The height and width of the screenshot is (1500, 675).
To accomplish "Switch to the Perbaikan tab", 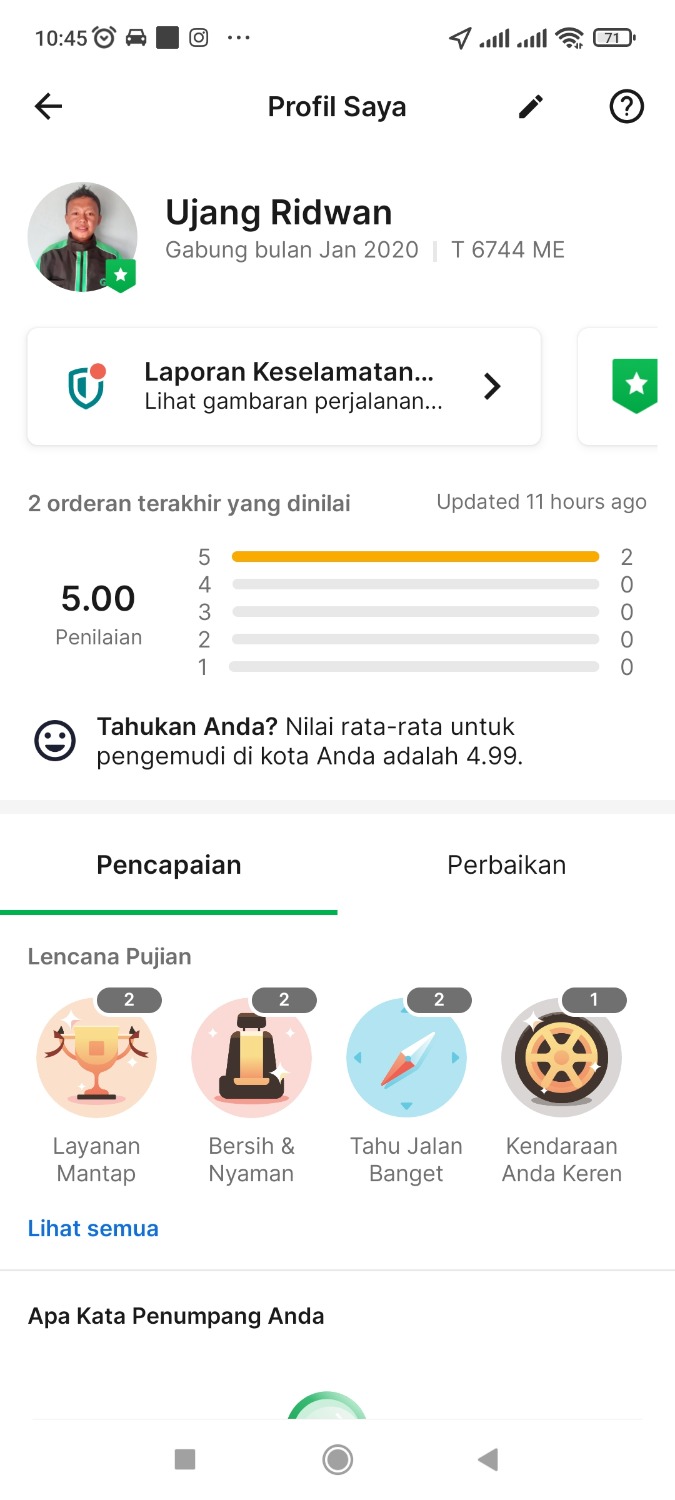I will (x=506, y=865).
